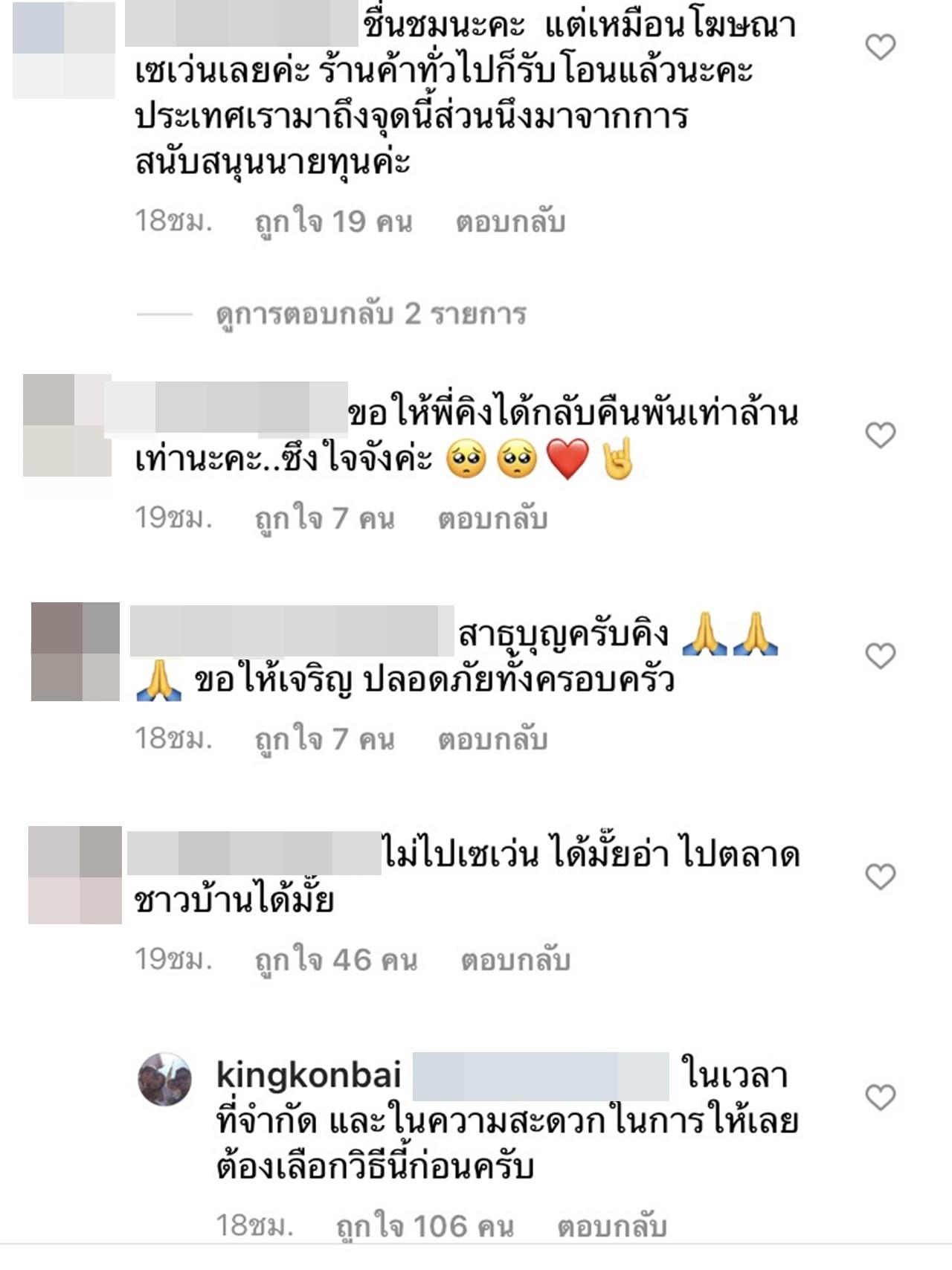Viewport: 952px width, 1270px height.
Task: Expand ดูการตอบกลับ 2 รายการ
Action: (x=370, y=315)
